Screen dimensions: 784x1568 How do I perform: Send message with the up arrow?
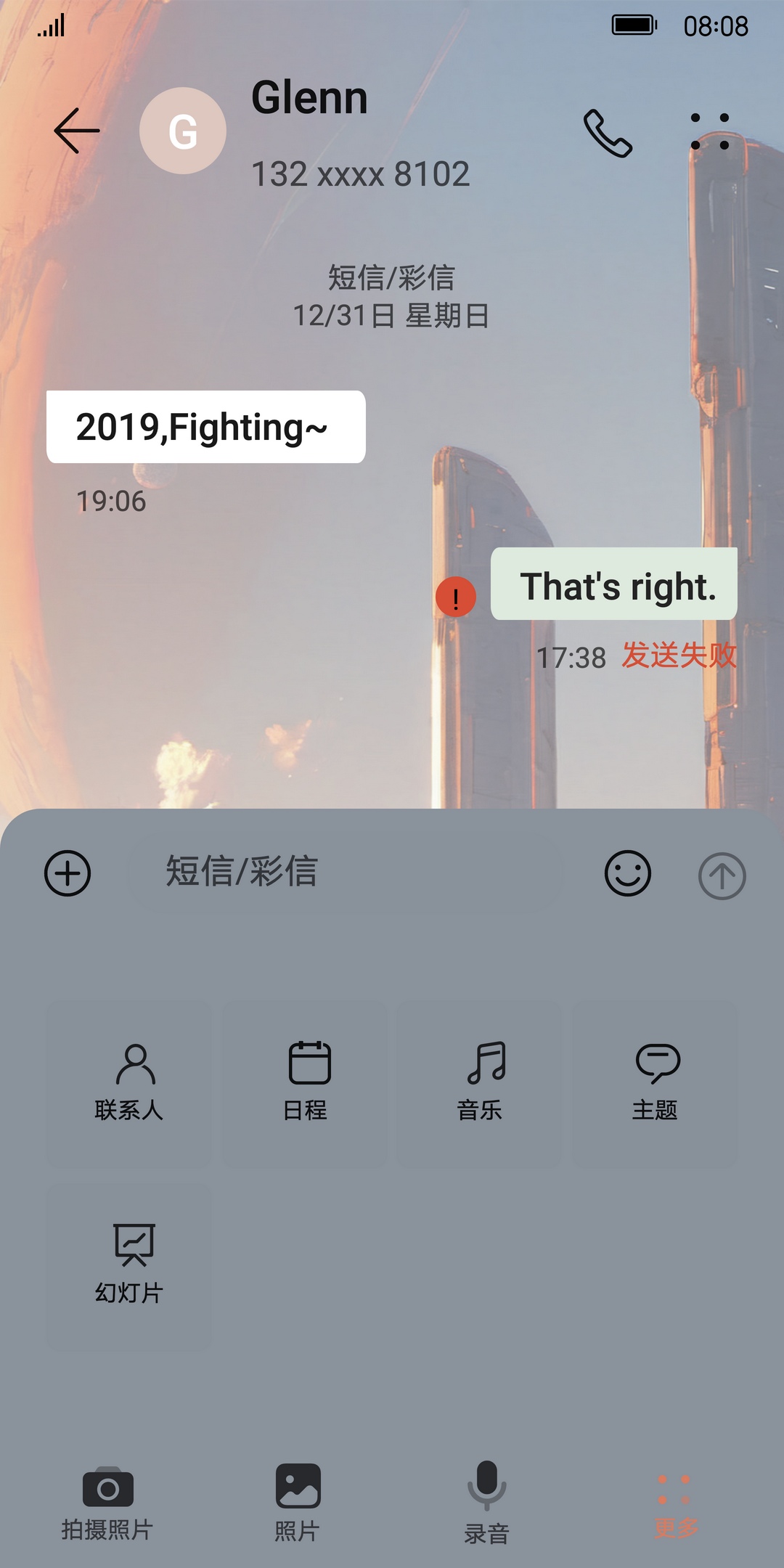coord(722,876)
